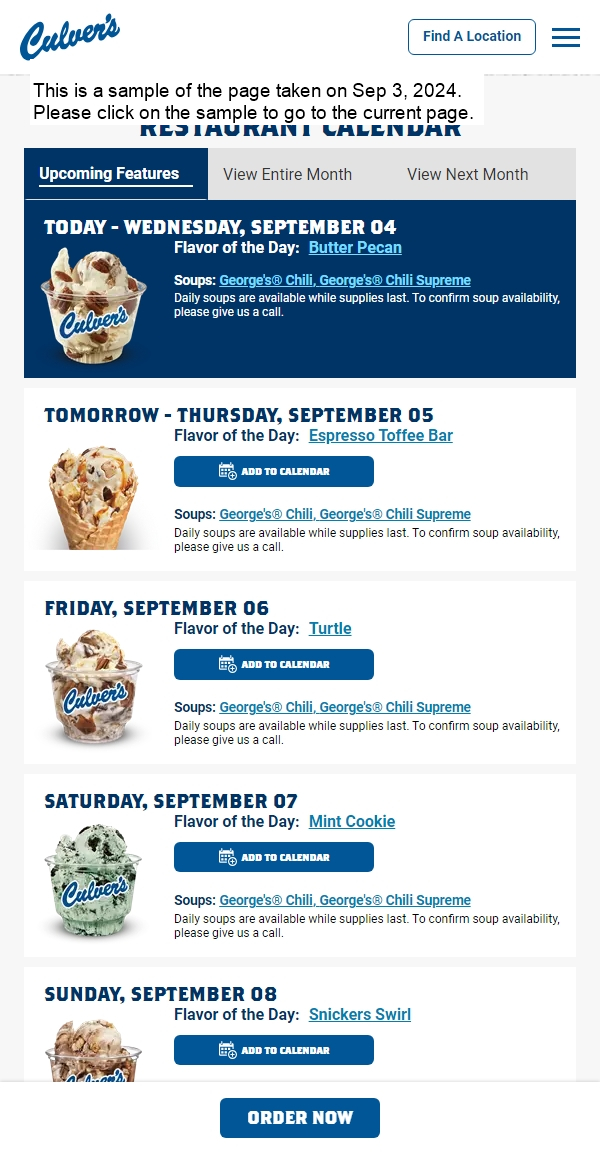Tap the Order Now button
Screen dimensions: 600x1170
[x=300, y=1118]
